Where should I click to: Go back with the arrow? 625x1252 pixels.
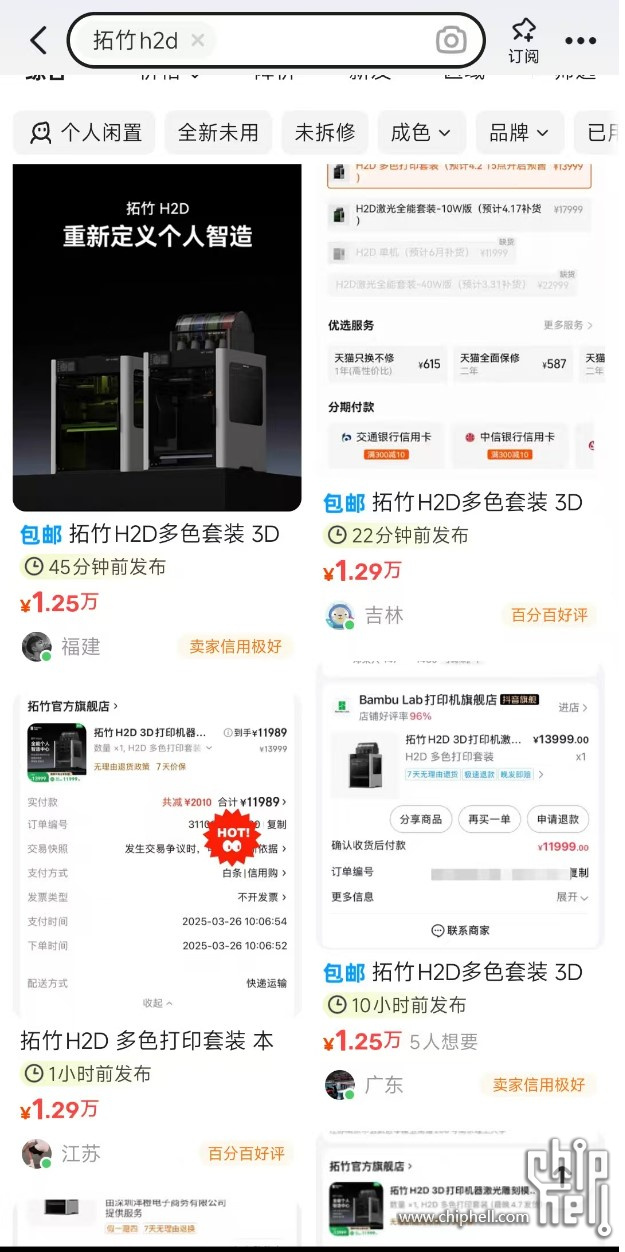(x=38, y=41)
